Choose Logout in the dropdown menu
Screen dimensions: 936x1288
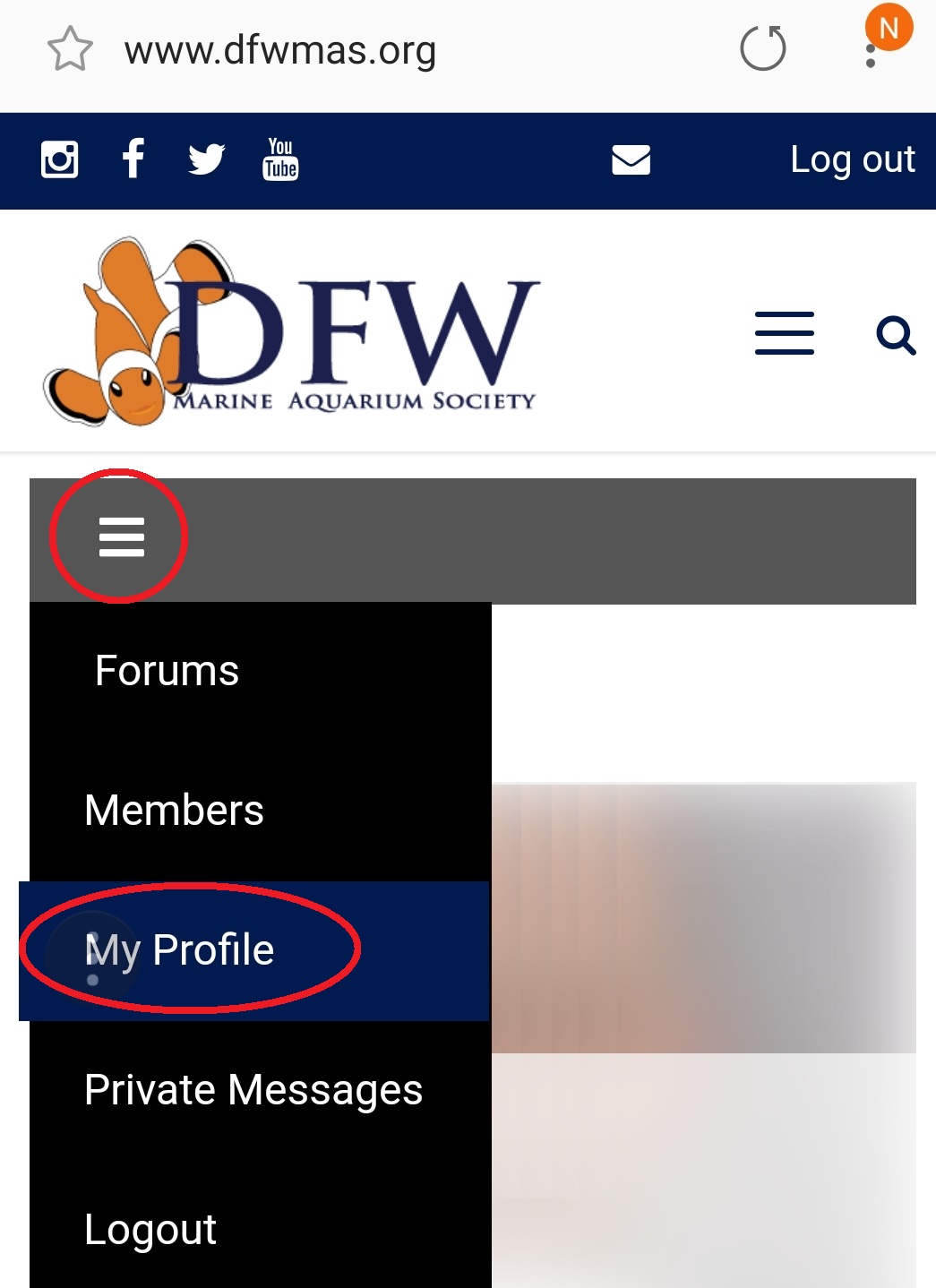(150, 1230)
